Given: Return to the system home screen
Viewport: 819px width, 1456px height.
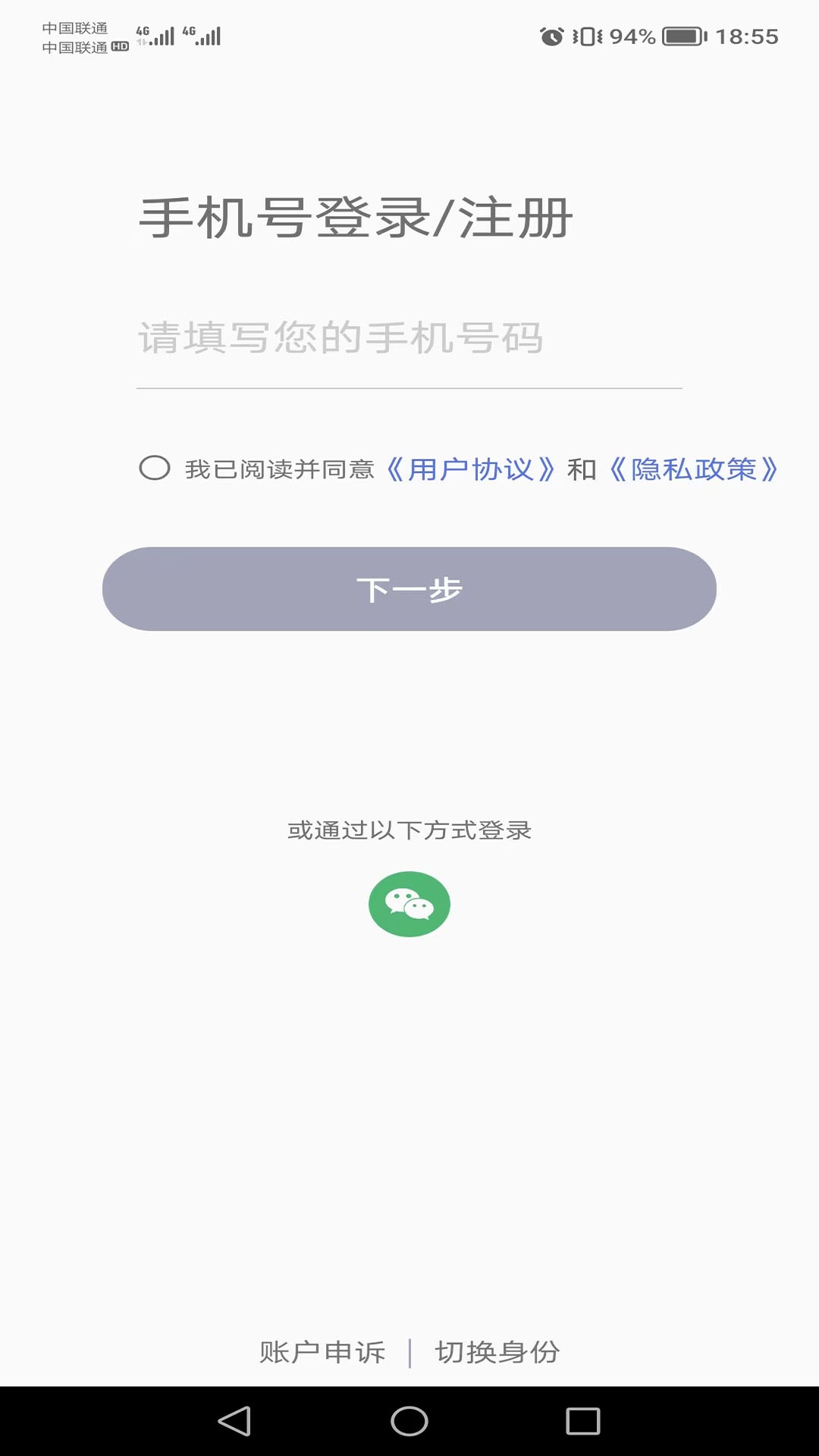Looking at the screenshot, I should (x=409, y=1421).
